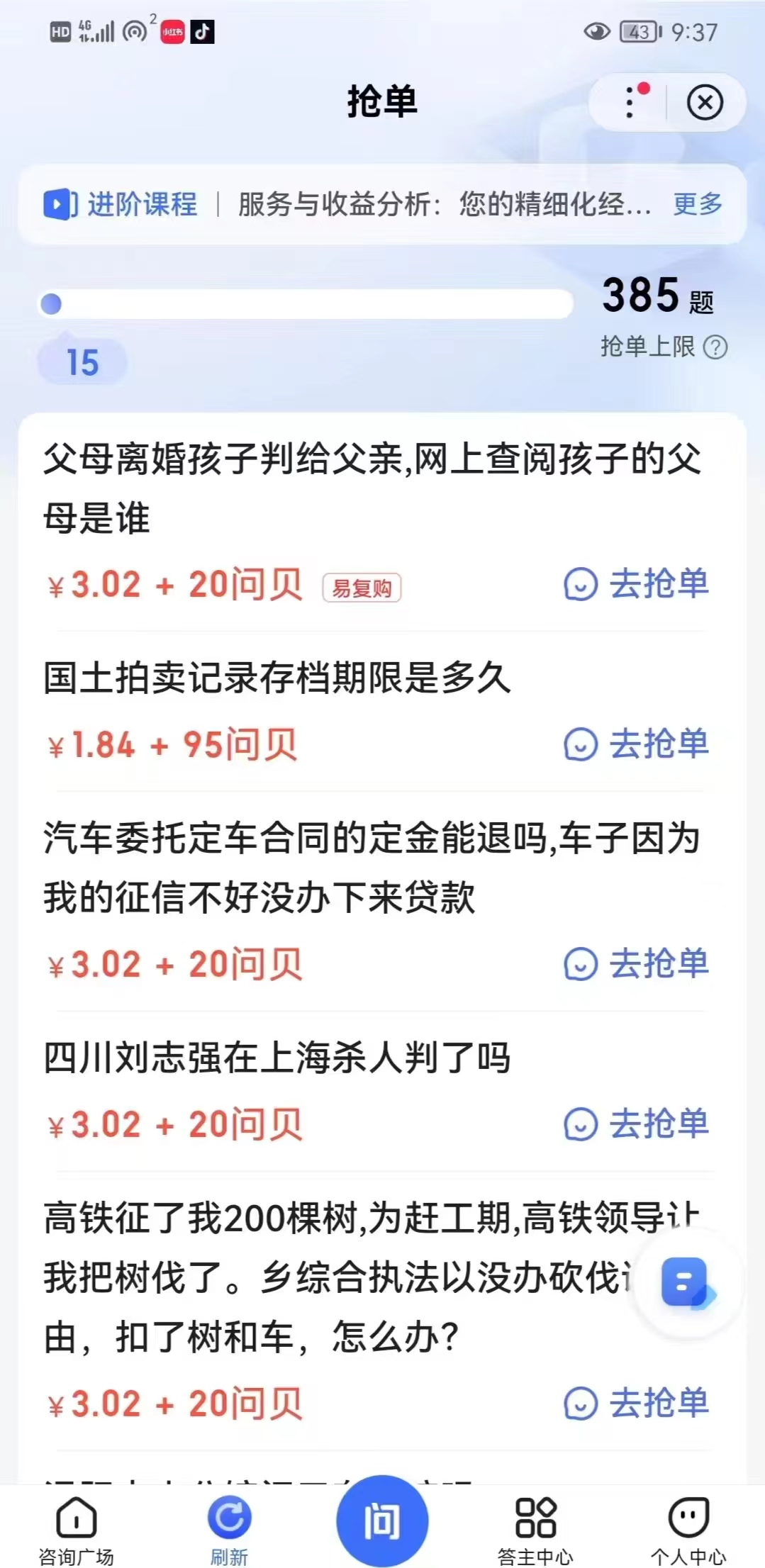Open the 服务与收益分析 course banner

[x=445, y=204]
